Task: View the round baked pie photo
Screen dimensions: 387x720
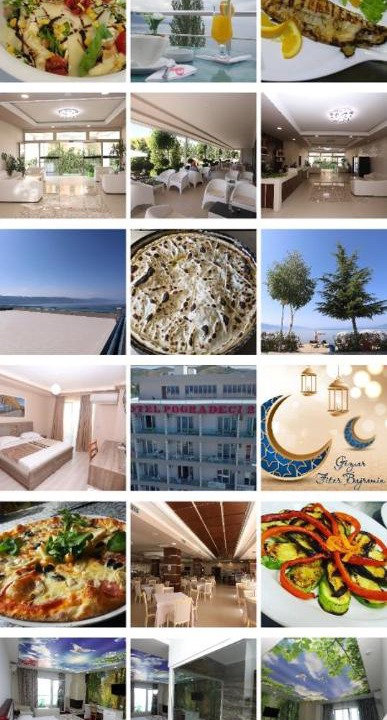Action: pyautogui.click(x=193, y=292)
